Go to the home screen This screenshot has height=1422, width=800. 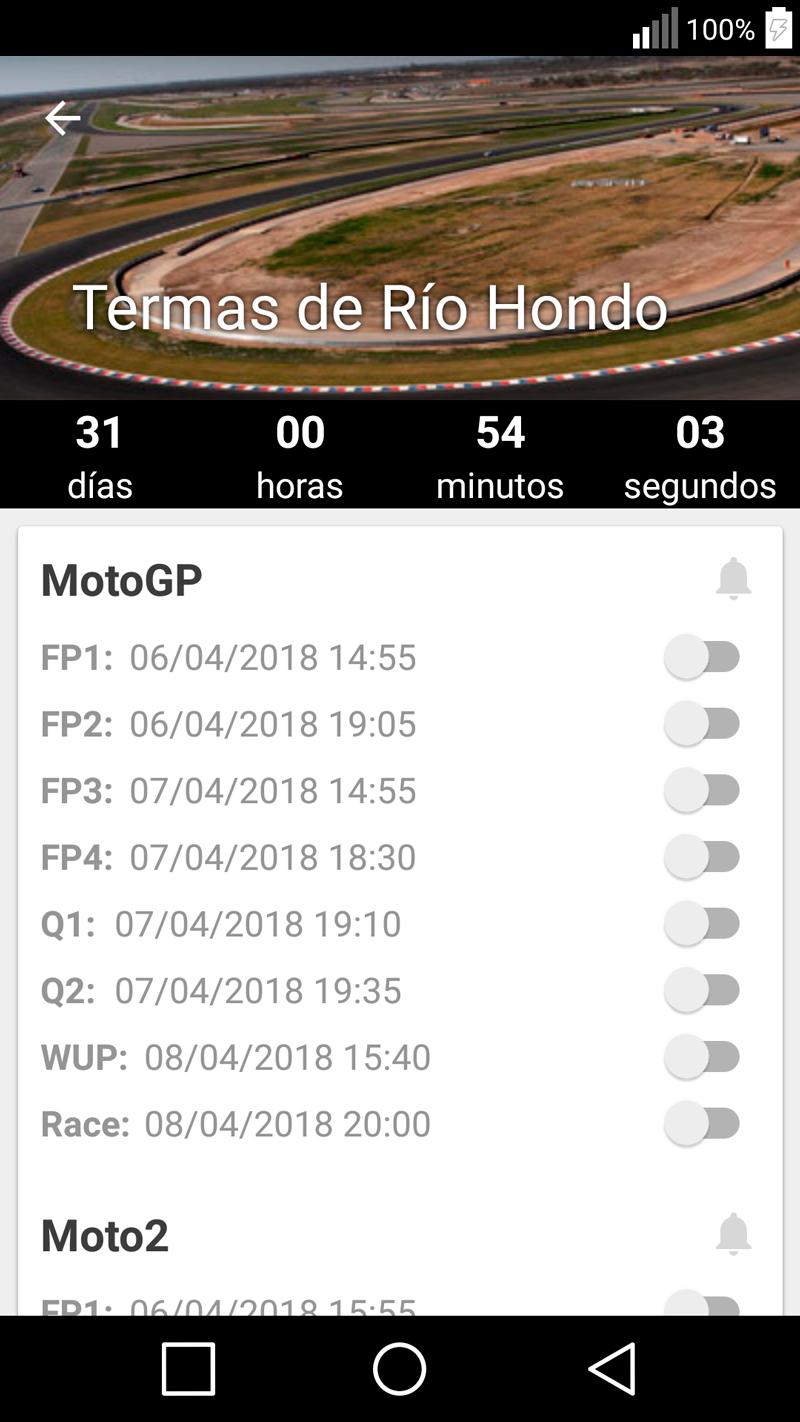tap(400, 1368)
